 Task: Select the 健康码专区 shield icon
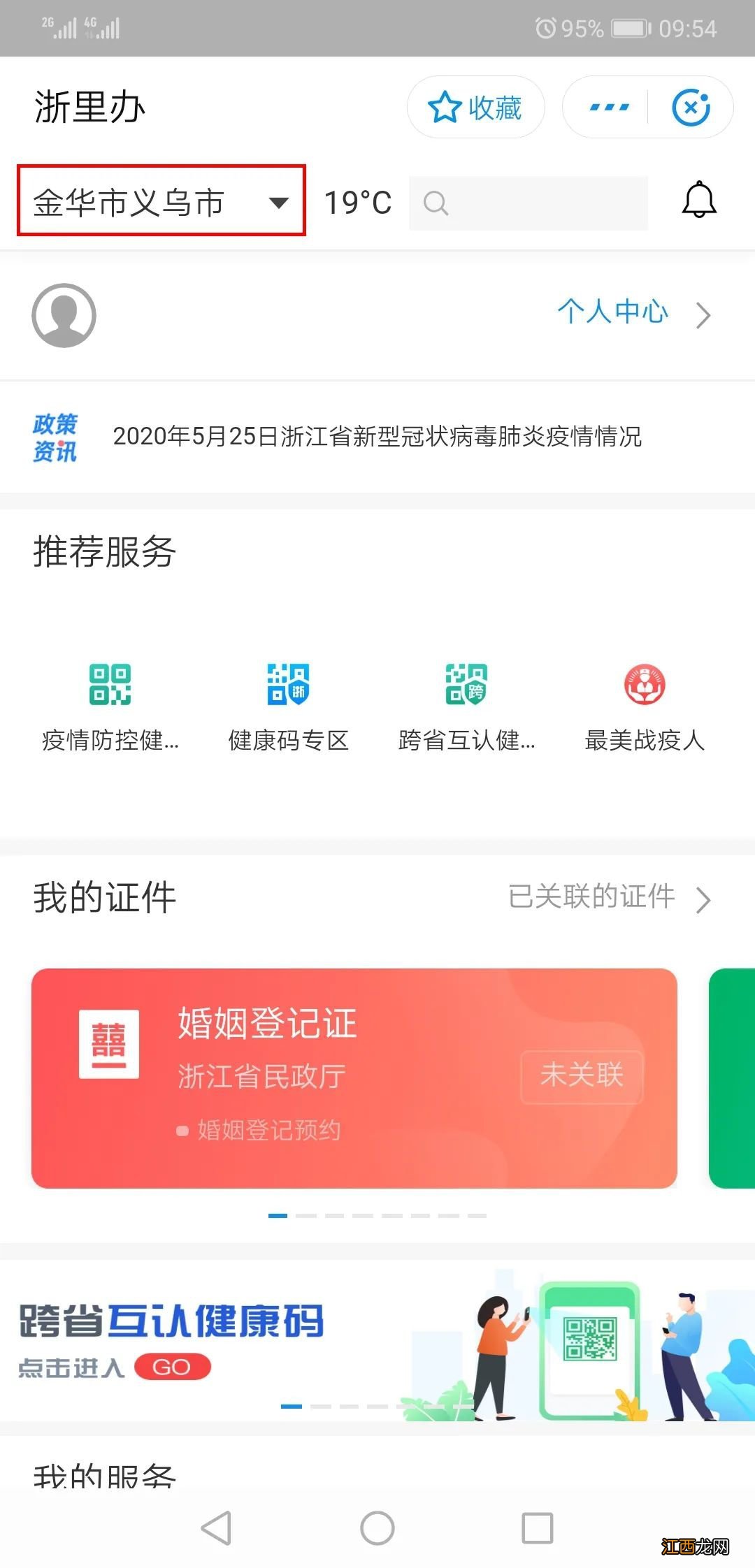coord(288,685)
